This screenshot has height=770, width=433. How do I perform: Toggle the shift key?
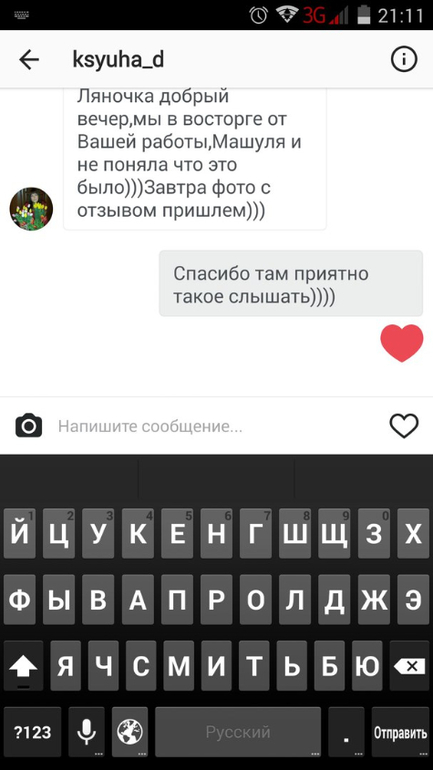pyautogui.click(x=23, y=666)
